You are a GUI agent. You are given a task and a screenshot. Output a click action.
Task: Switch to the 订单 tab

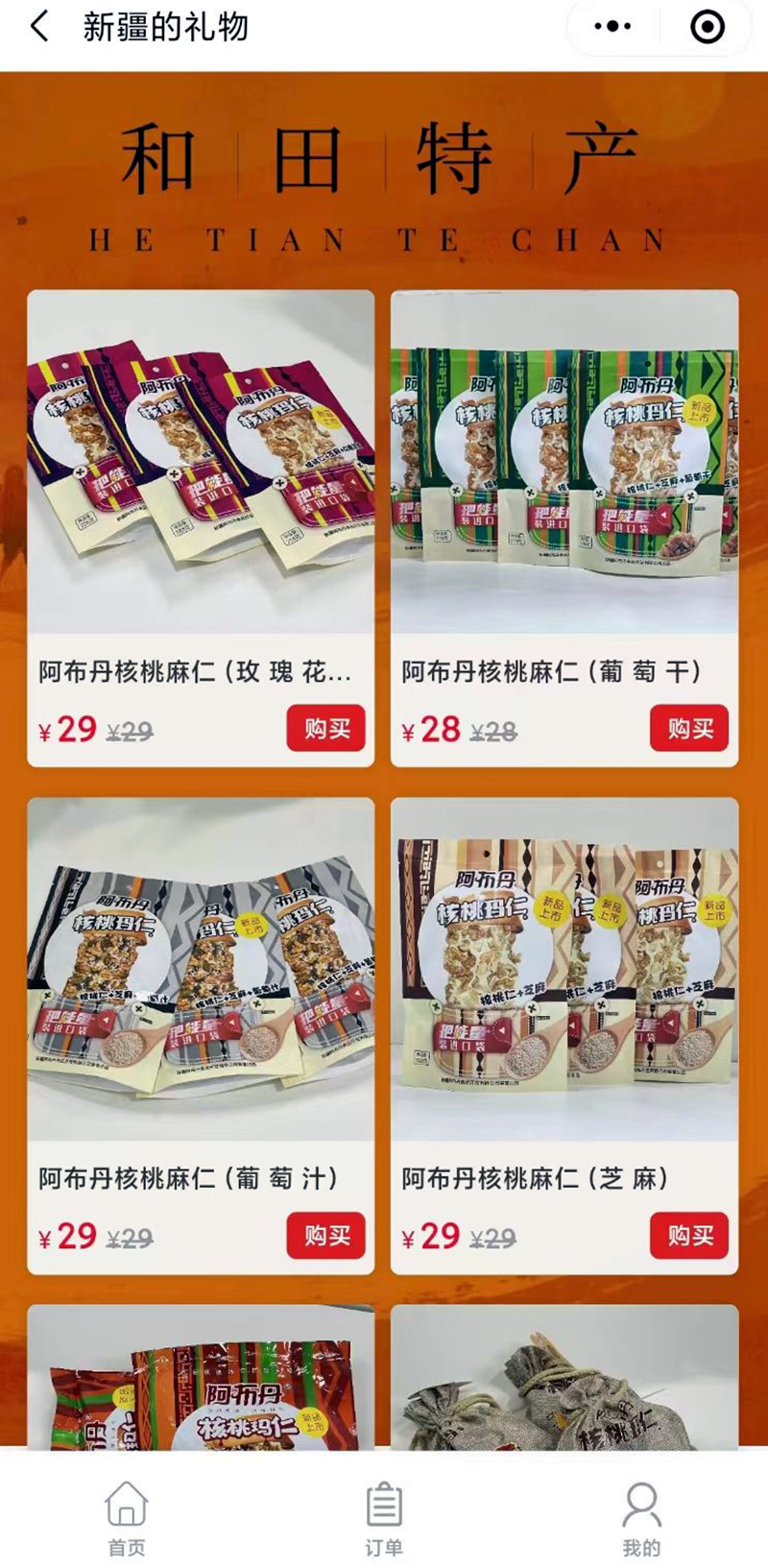pyautogui.click(x=384, y=1517)
